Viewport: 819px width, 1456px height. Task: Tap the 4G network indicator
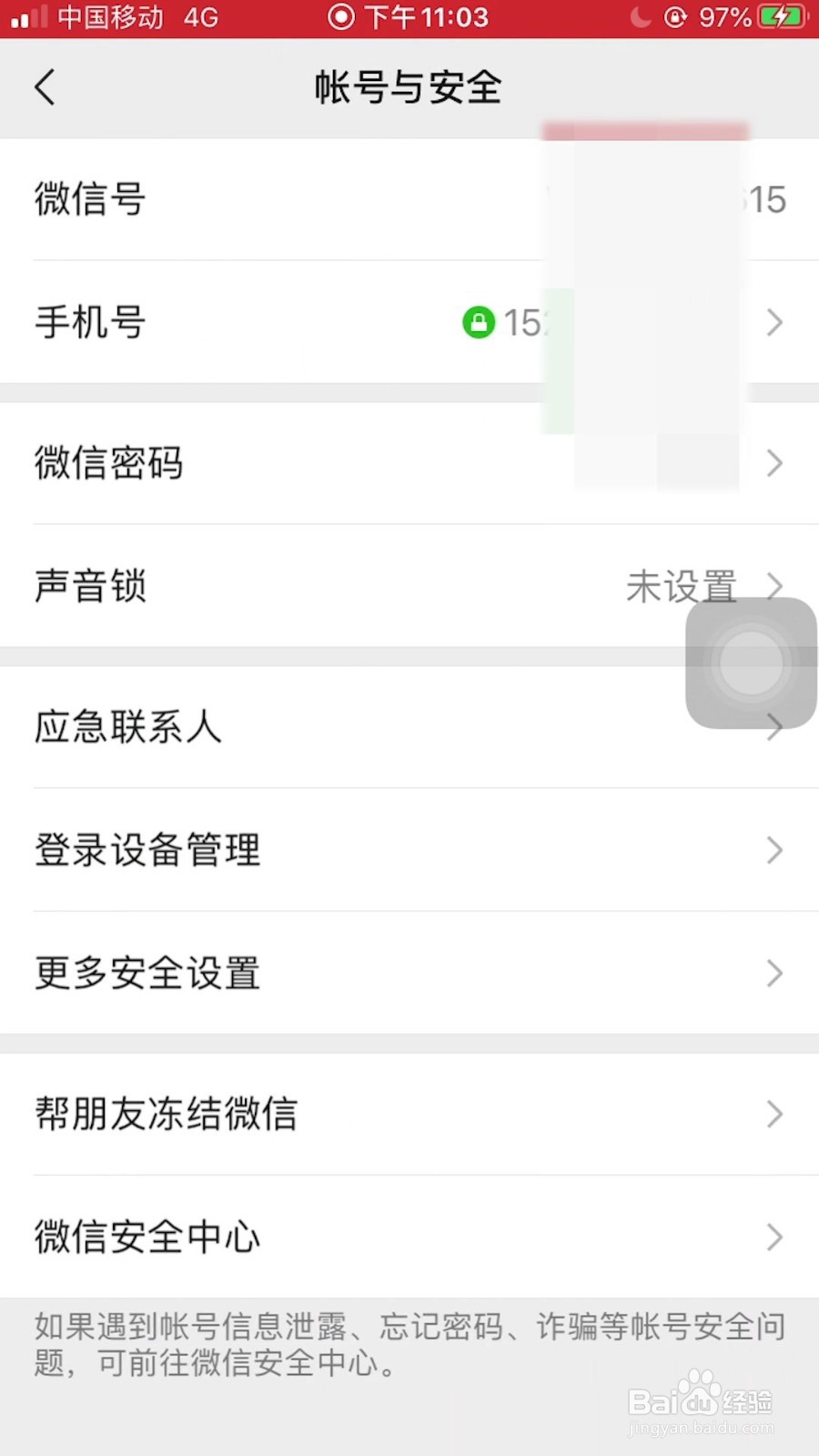194,15
